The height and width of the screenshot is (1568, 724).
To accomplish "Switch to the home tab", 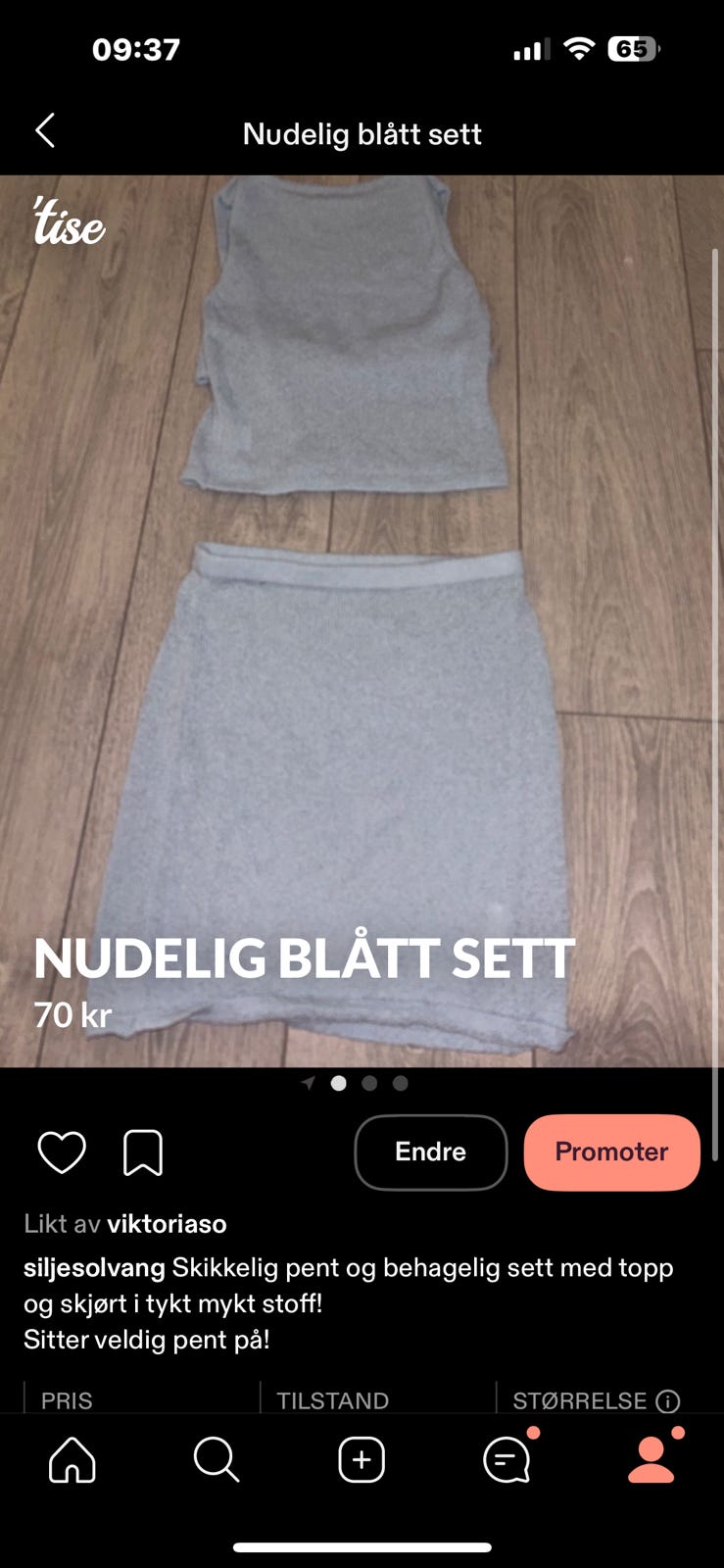I will point(72,1460).
